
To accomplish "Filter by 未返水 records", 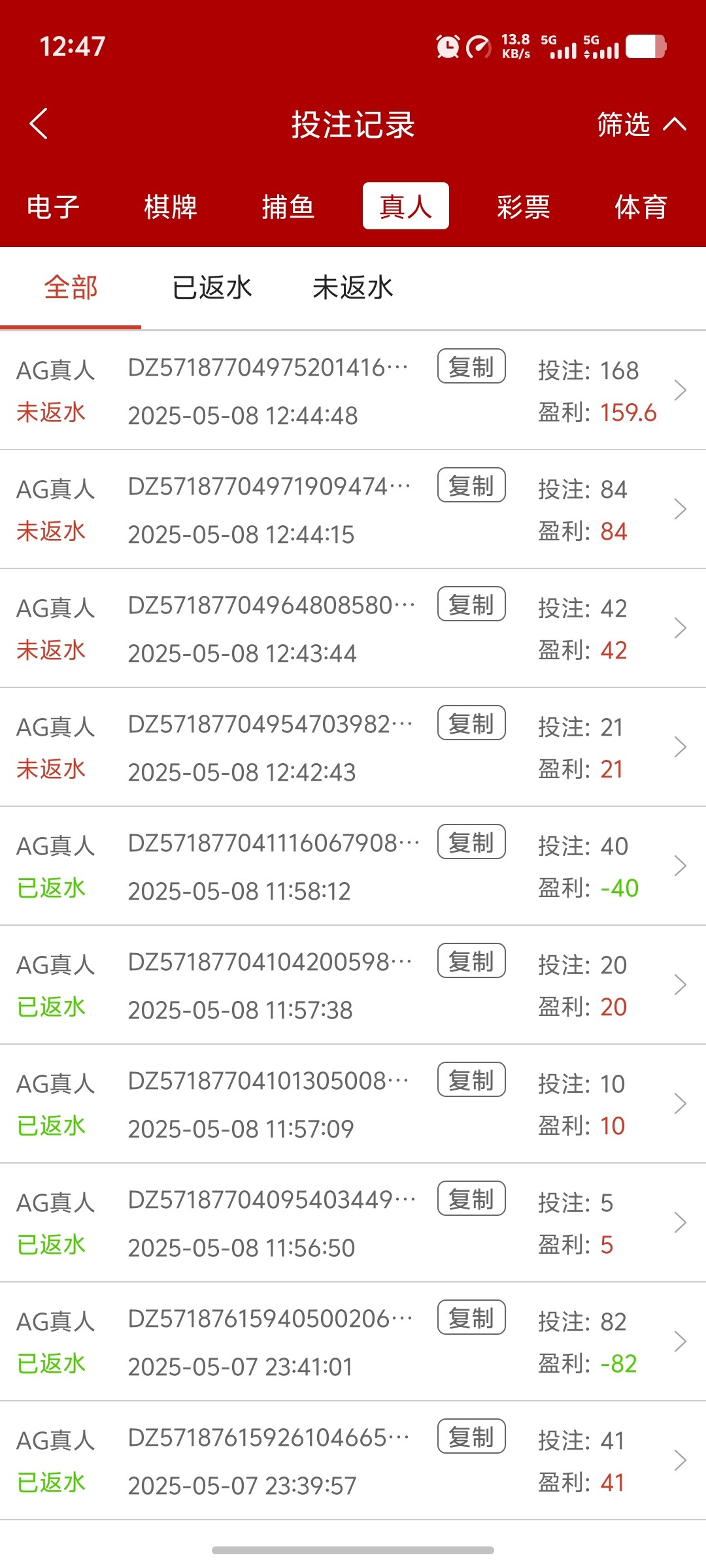I will [x=353, y=287].
